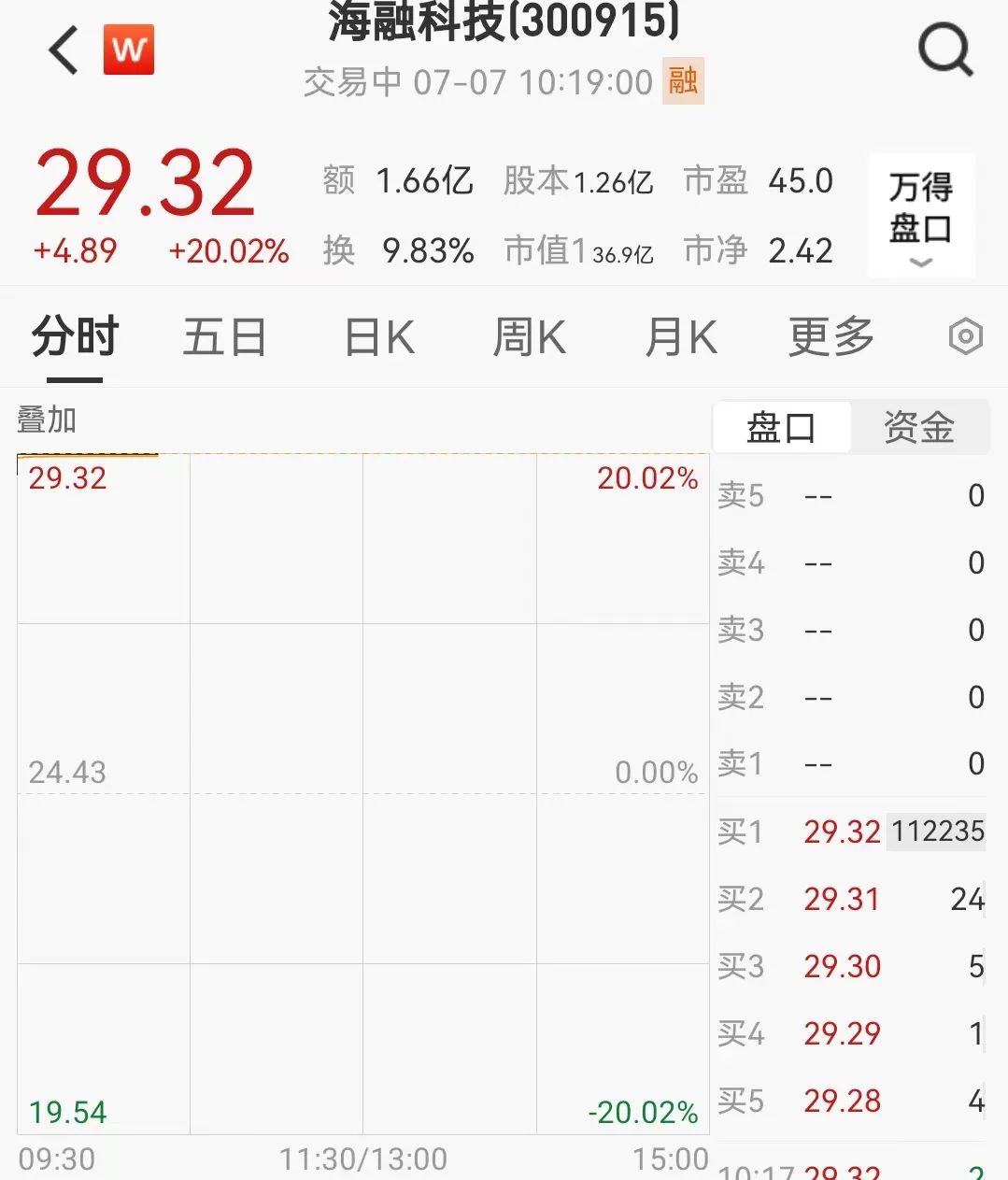Tap the back arrow to exit stock page
1008x1180 pixels.
62,49
